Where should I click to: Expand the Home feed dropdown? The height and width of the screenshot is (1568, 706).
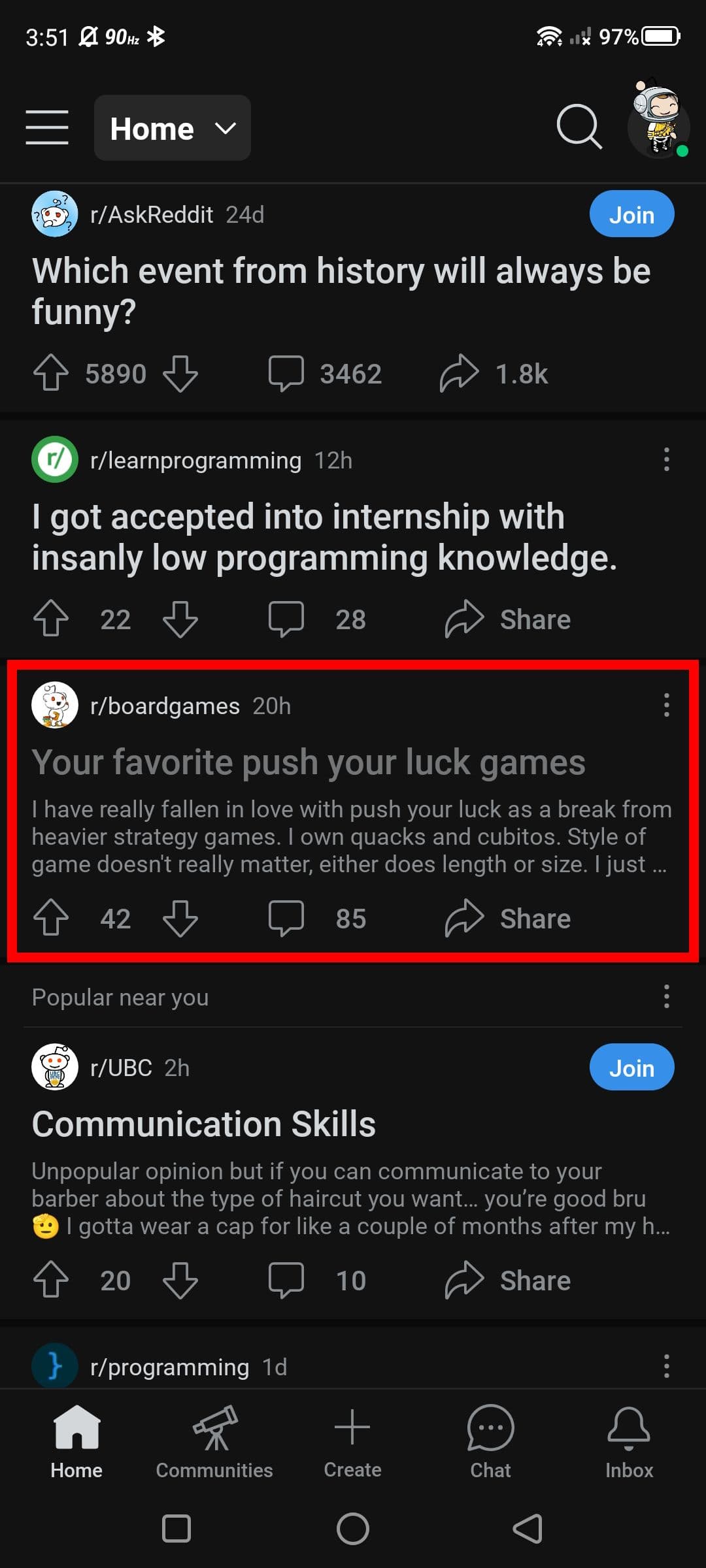(x=173, y=128)
